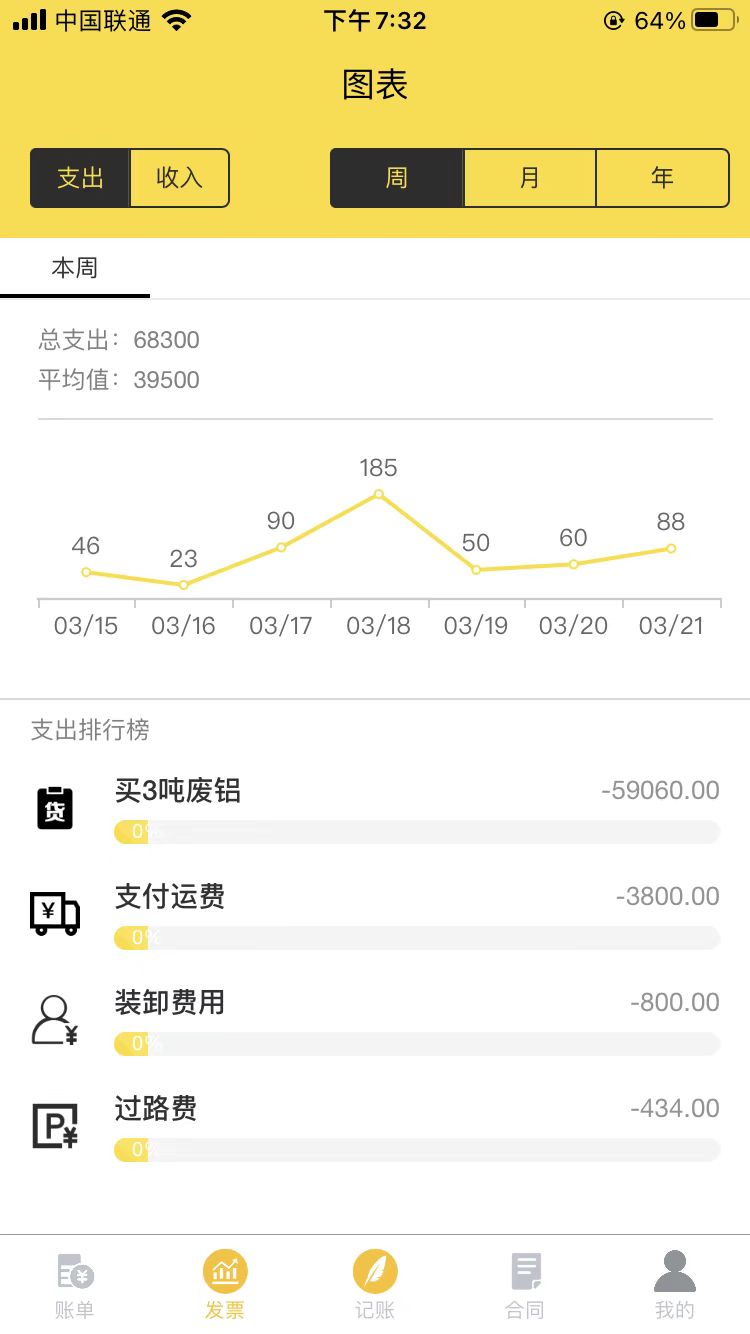Open the 过路费 expense entry
The image size is (750, 1334).
tap(375, 1126)
